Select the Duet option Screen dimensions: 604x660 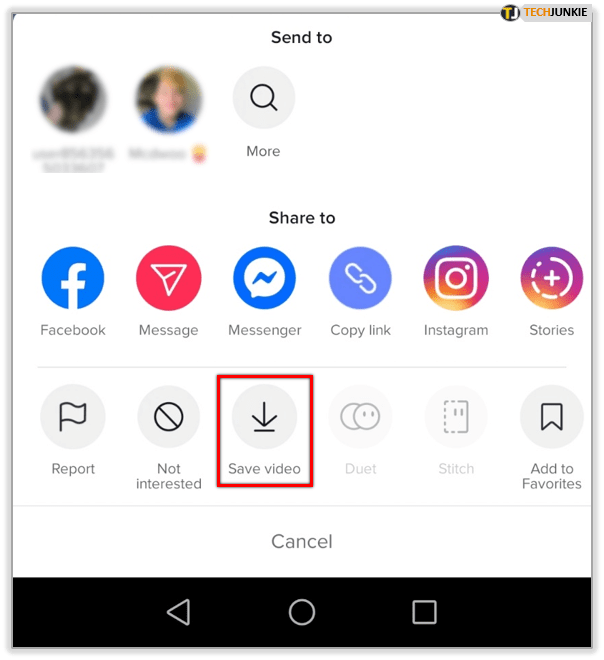pos(360,417)
